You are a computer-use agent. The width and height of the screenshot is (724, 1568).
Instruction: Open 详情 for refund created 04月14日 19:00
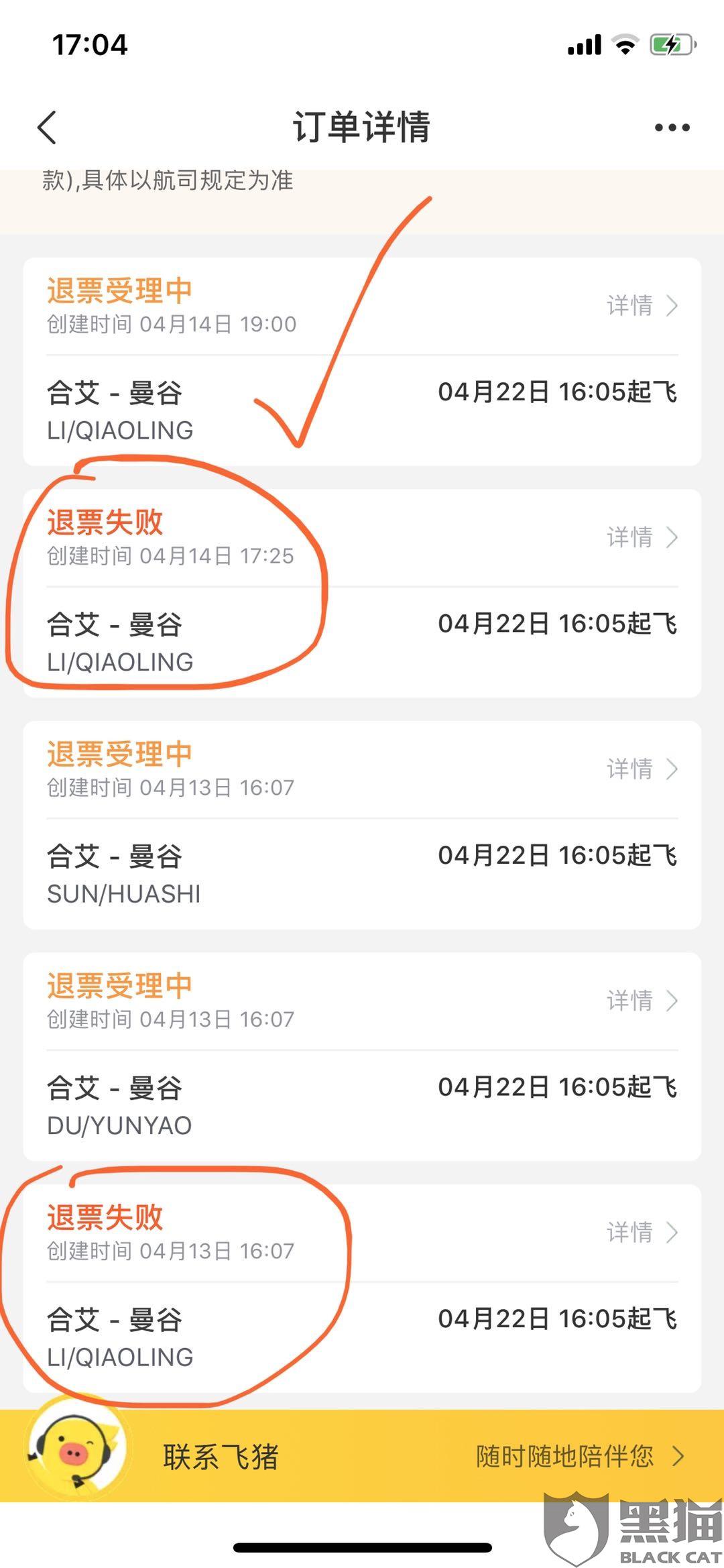(x=642, y=306)
